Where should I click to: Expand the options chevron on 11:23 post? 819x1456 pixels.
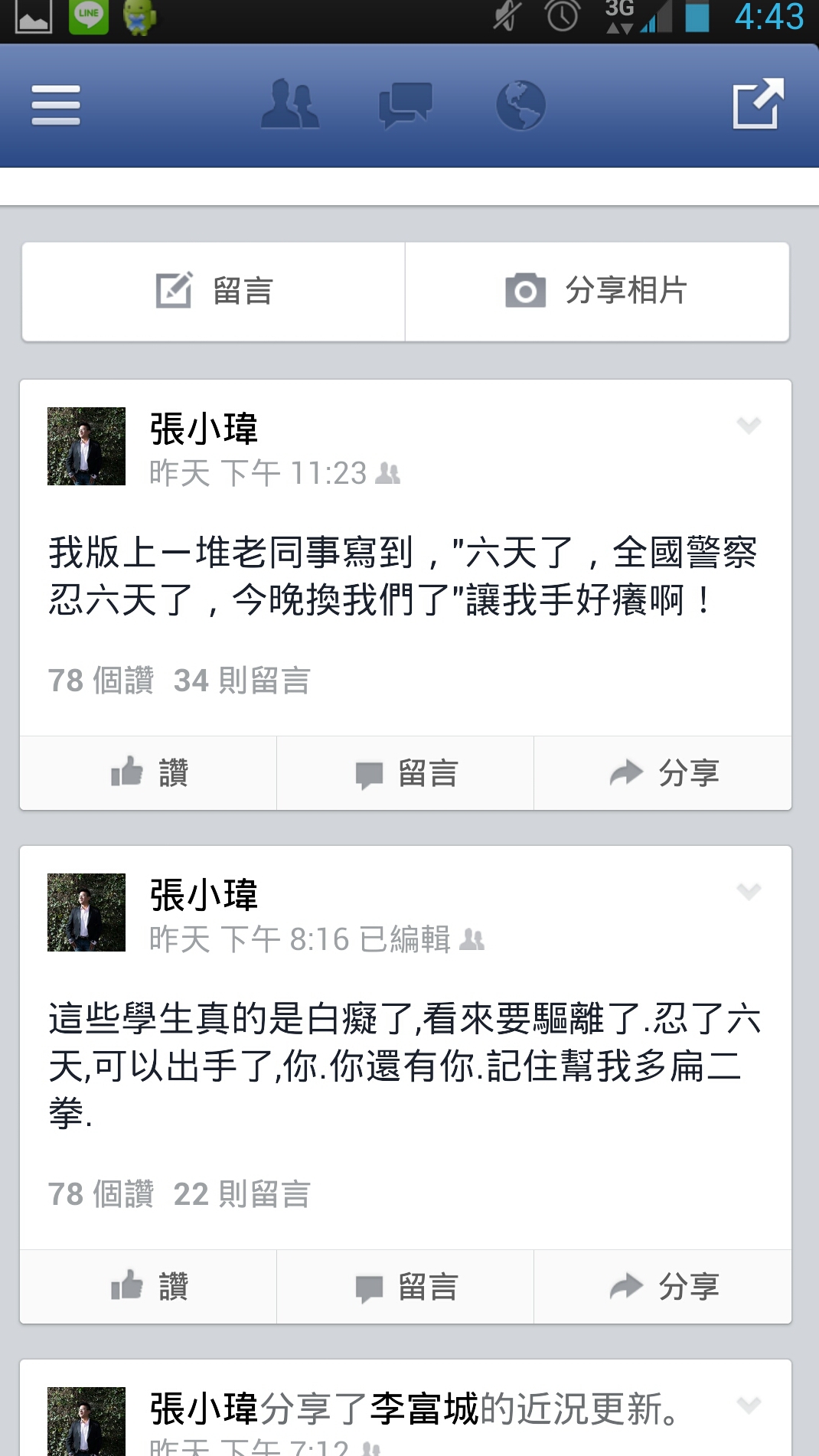pos(749,425)
